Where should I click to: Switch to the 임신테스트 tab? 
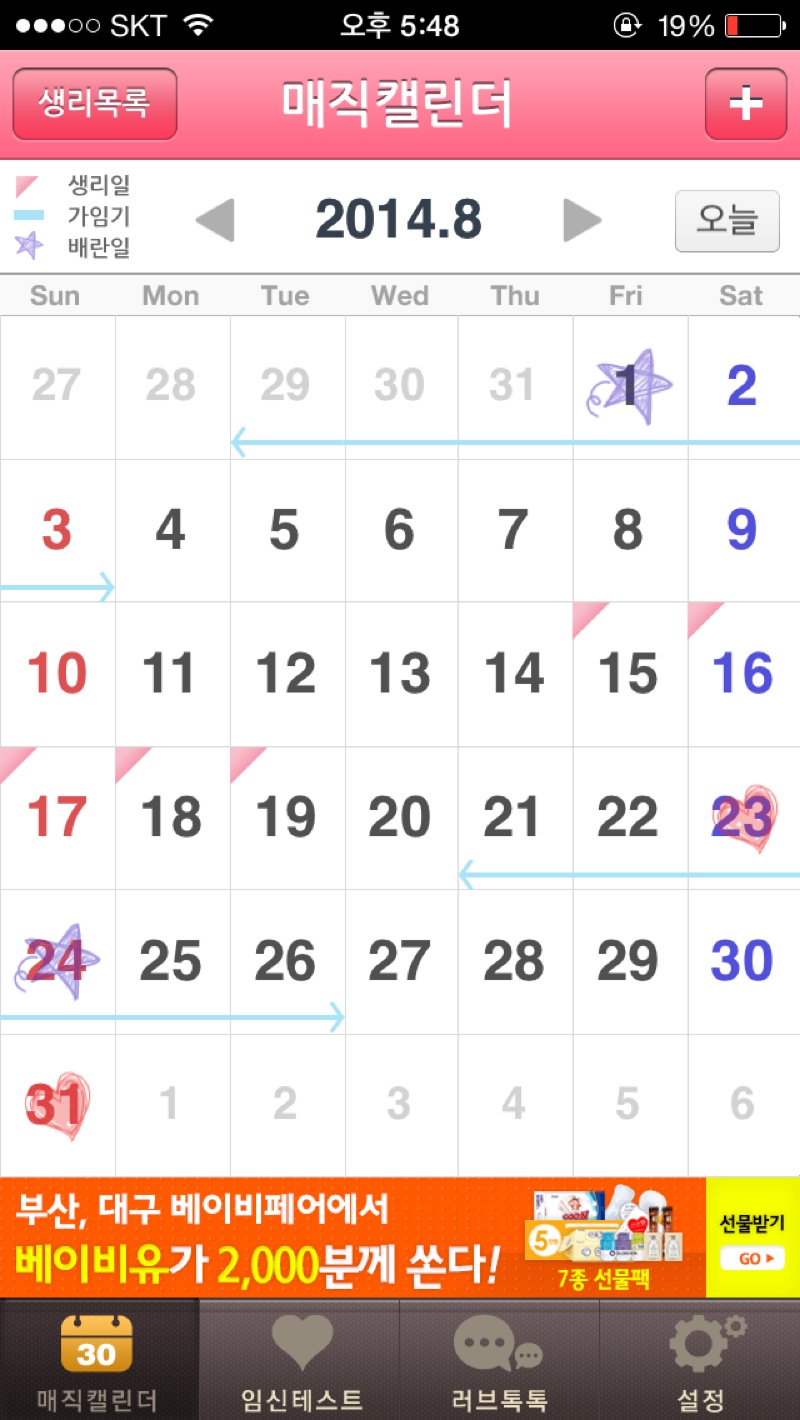coord(300,1360)
